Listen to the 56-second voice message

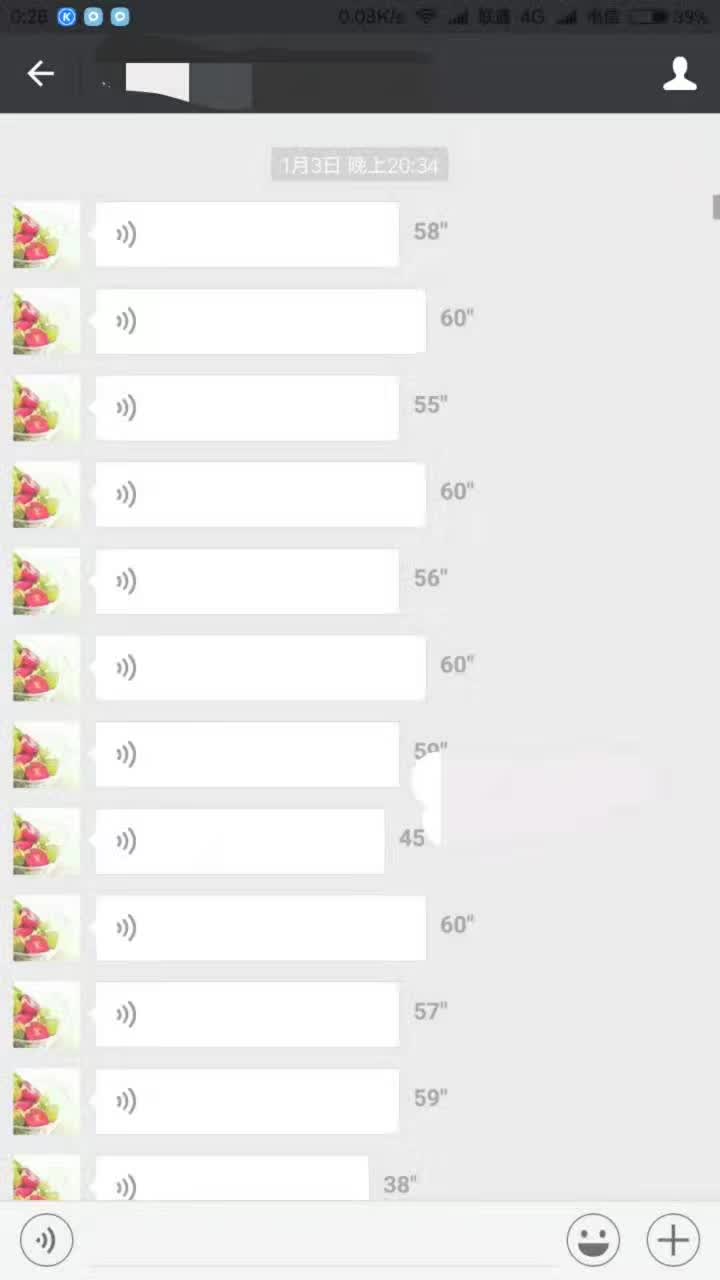(x=246, y=581)
